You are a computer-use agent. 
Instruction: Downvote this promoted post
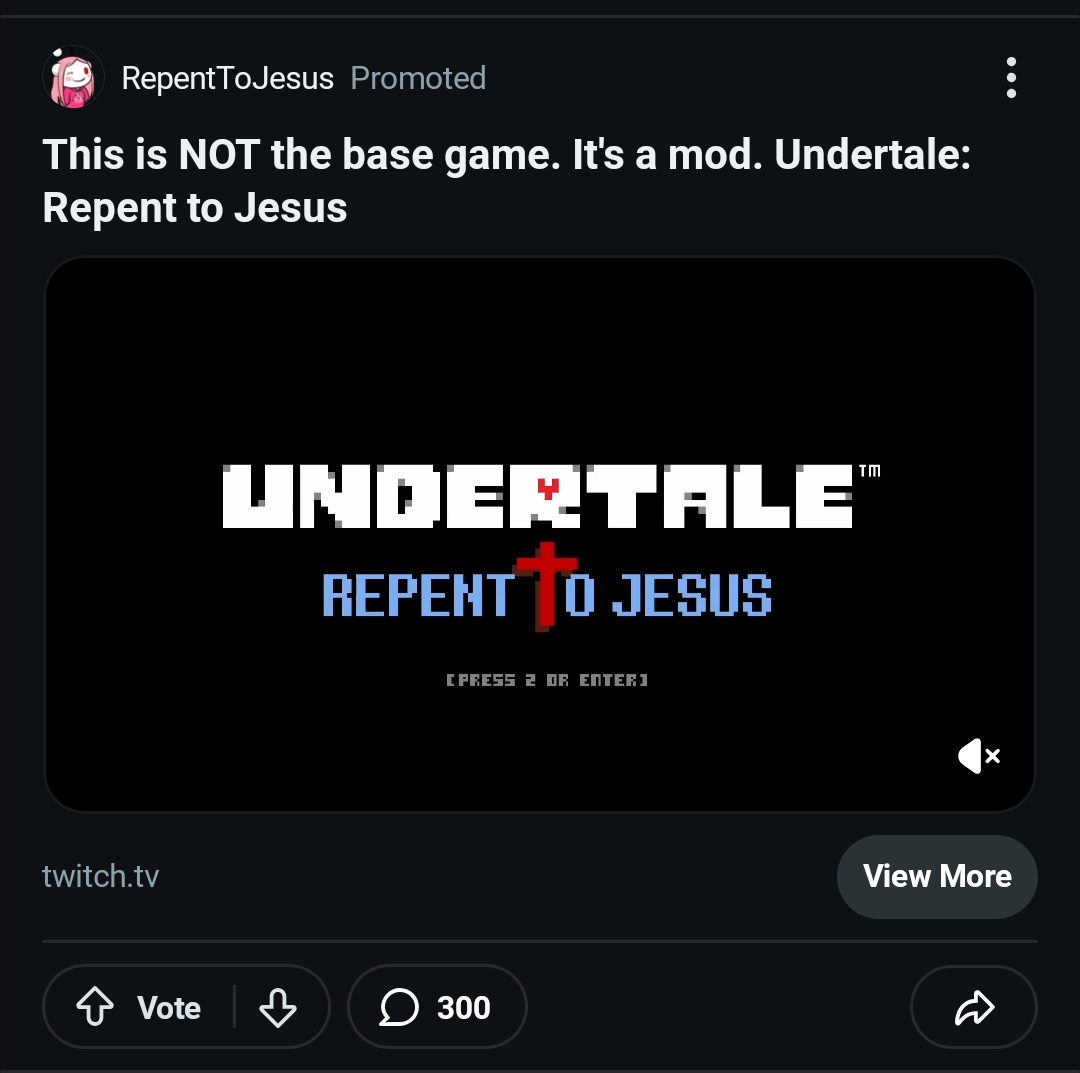coord(277,1007)
